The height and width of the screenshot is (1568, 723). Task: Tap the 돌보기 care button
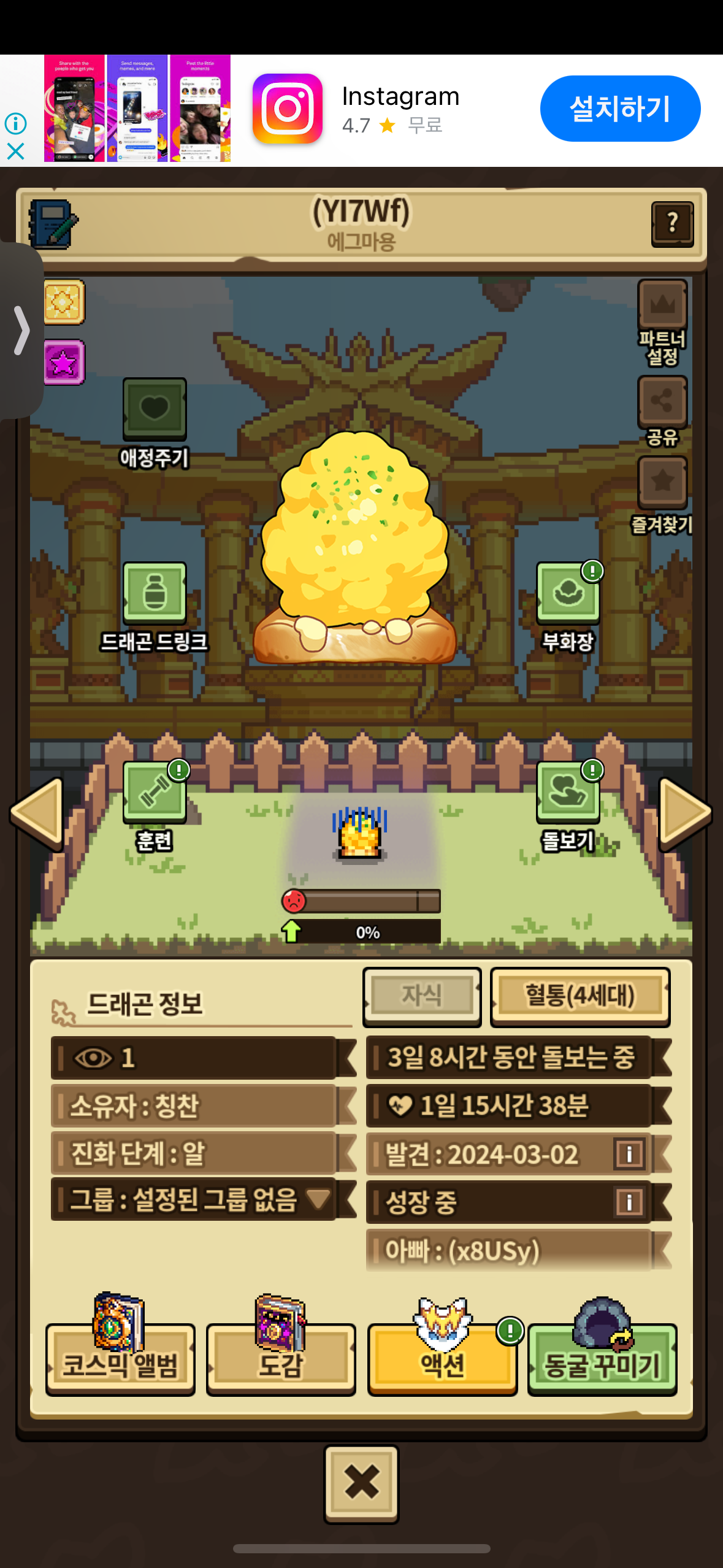coord(568,792)
